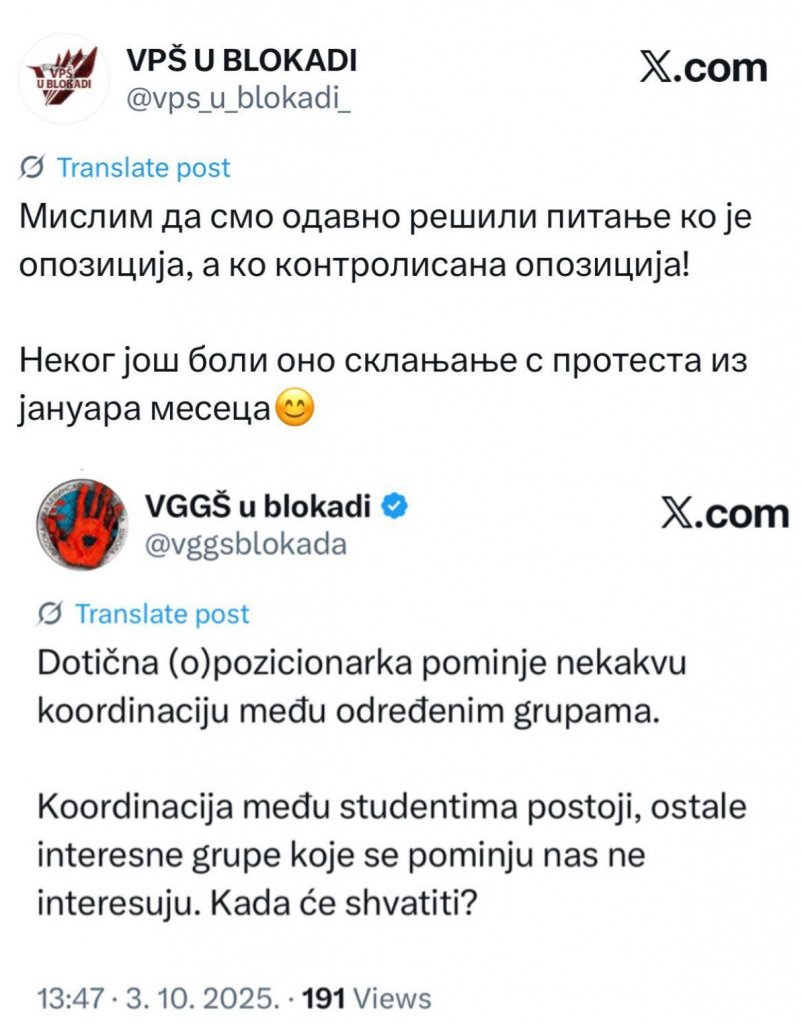Toggle the verified status indicator on VGGŠ u blokadi
This screenshot has width=802, height=1024.
396,504
